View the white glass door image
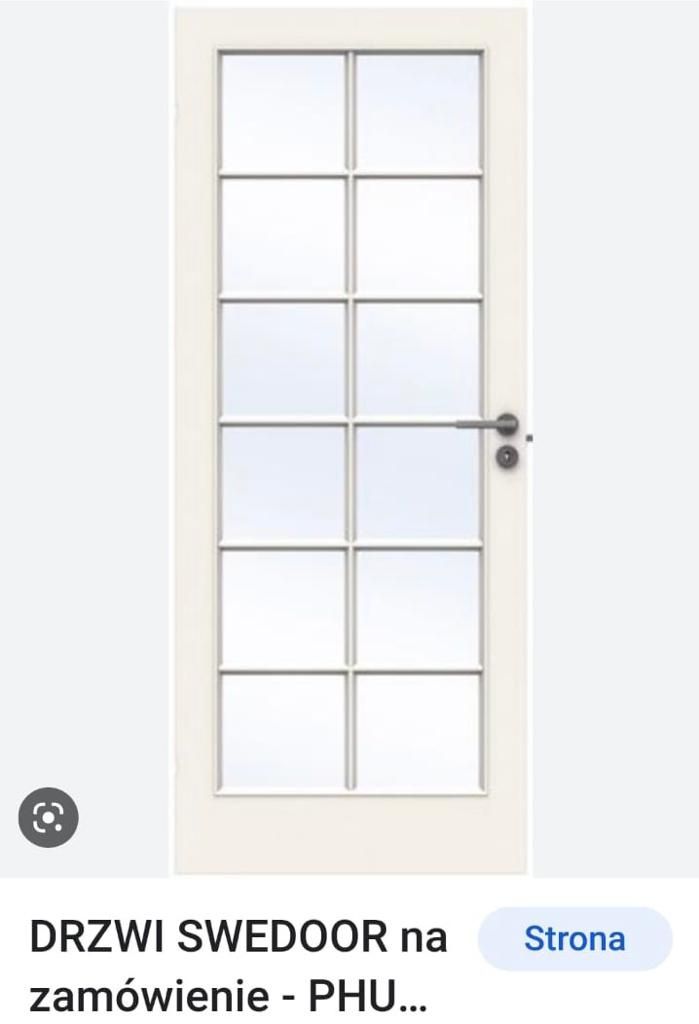This screenshot has height=1024, width=699. (x=350, y=440)
